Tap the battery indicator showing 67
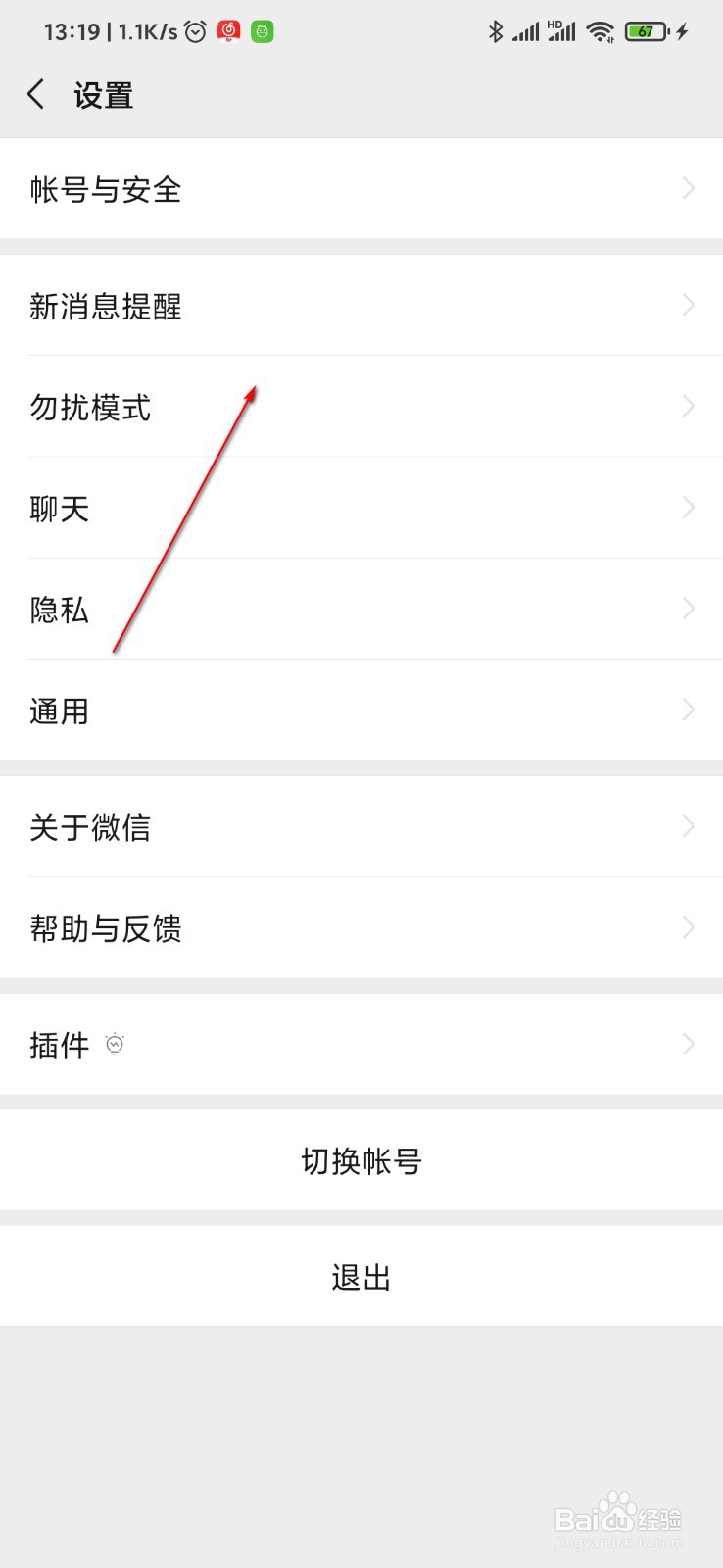The width and height of the screenshot is (723, 1568). 645,30
